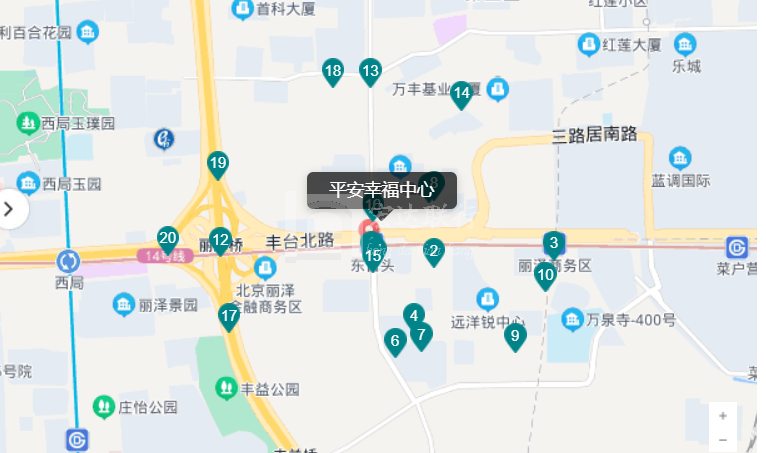Select map marker number 14
The height and width of the screenshot is (453, 766).
click(461, 95)
